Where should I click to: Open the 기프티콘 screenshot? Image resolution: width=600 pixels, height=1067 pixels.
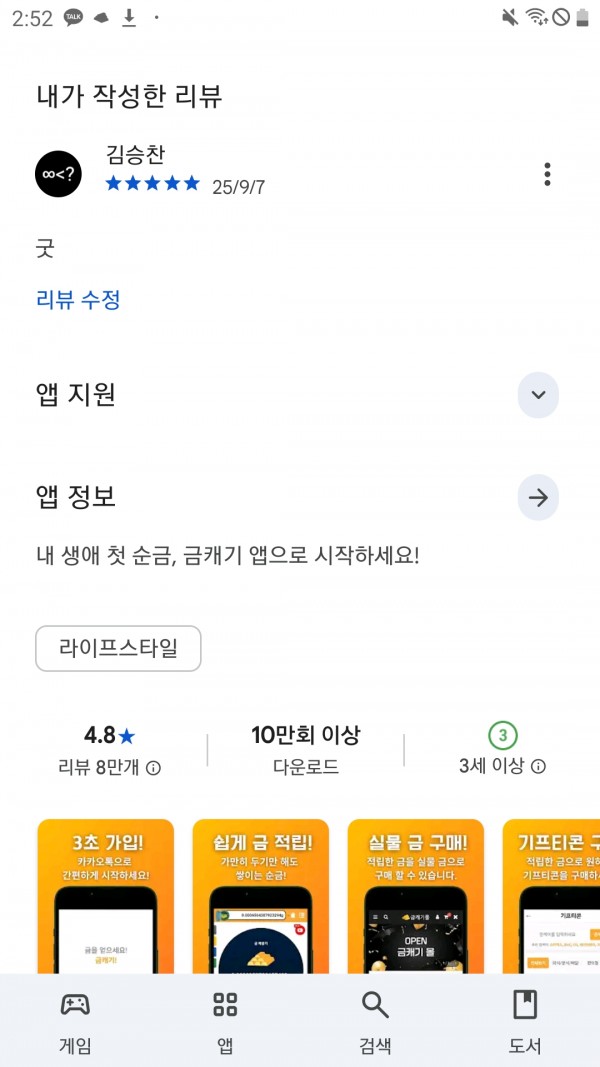[x=551, y=896]
